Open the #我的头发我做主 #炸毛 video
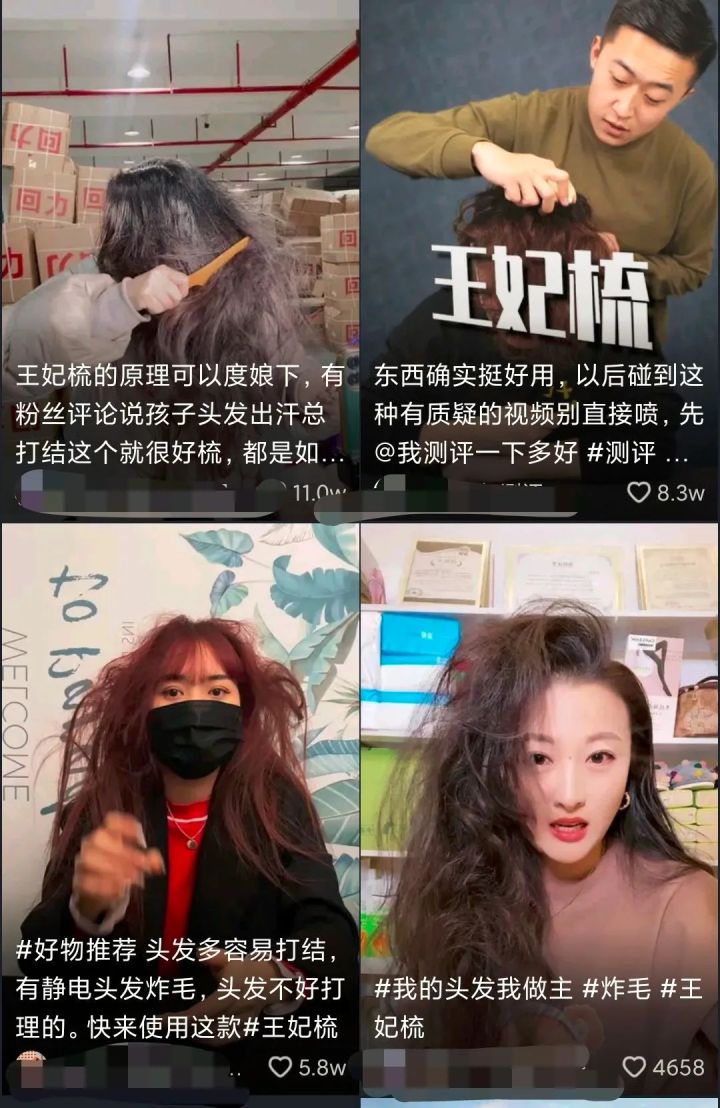Screen dimensions: 720x1108 [540, 760]
